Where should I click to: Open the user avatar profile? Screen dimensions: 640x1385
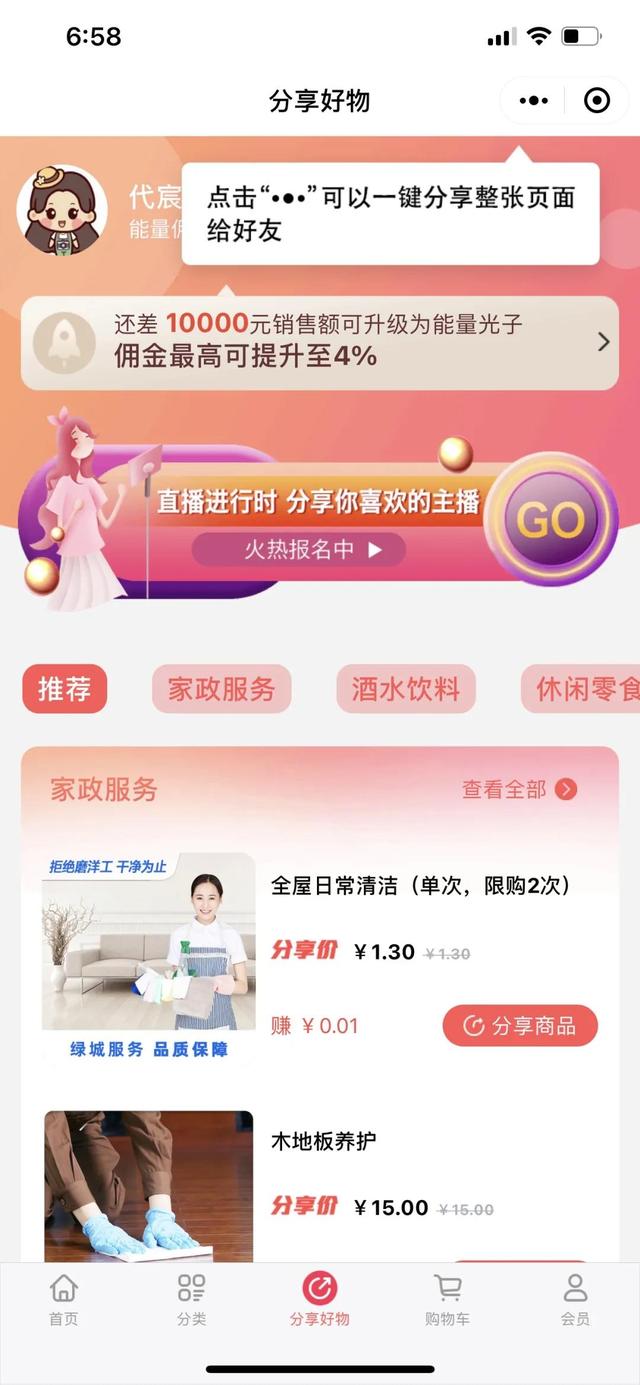(62, 210)
